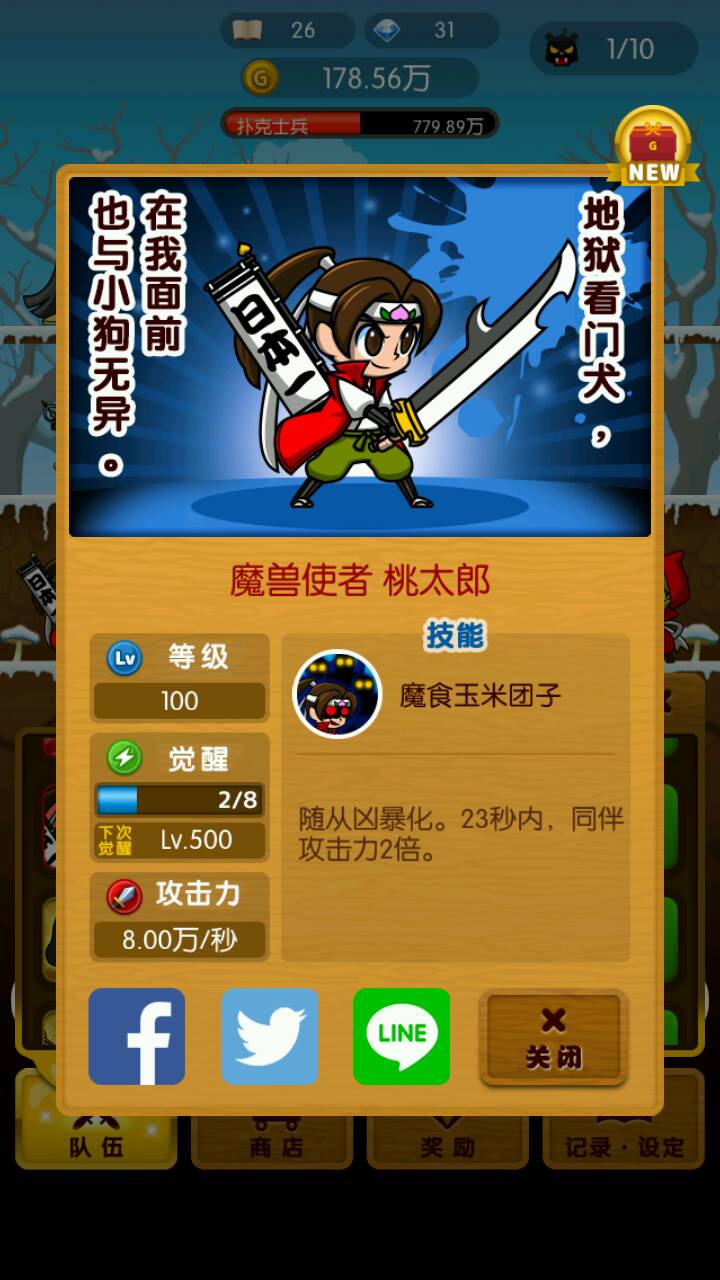The width and height of the screenshot is (720, 1280).
Task: Close the character detail dialog
Action: point(553,1038)
